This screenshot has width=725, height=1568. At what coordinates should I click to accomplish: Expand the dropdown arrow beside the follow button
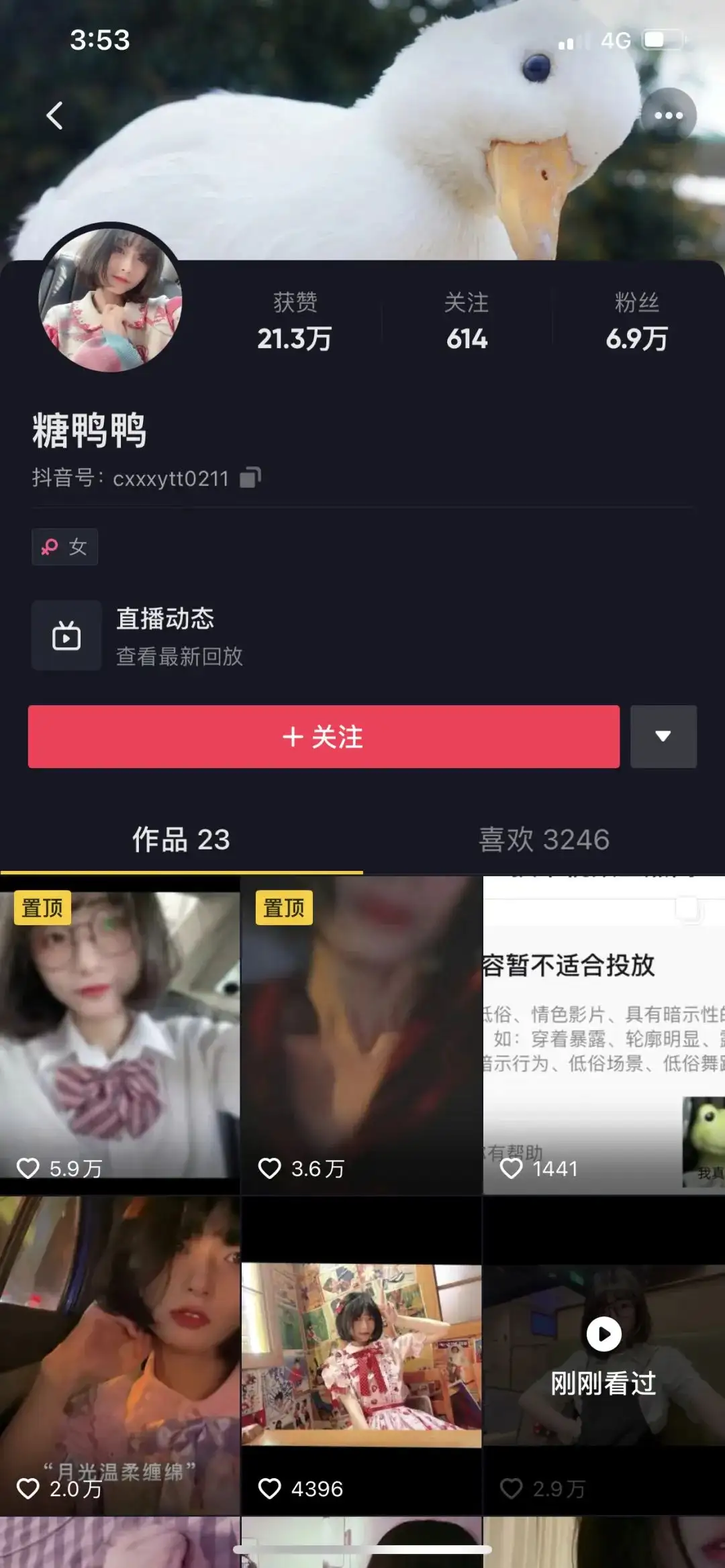[x=663, y=736]
